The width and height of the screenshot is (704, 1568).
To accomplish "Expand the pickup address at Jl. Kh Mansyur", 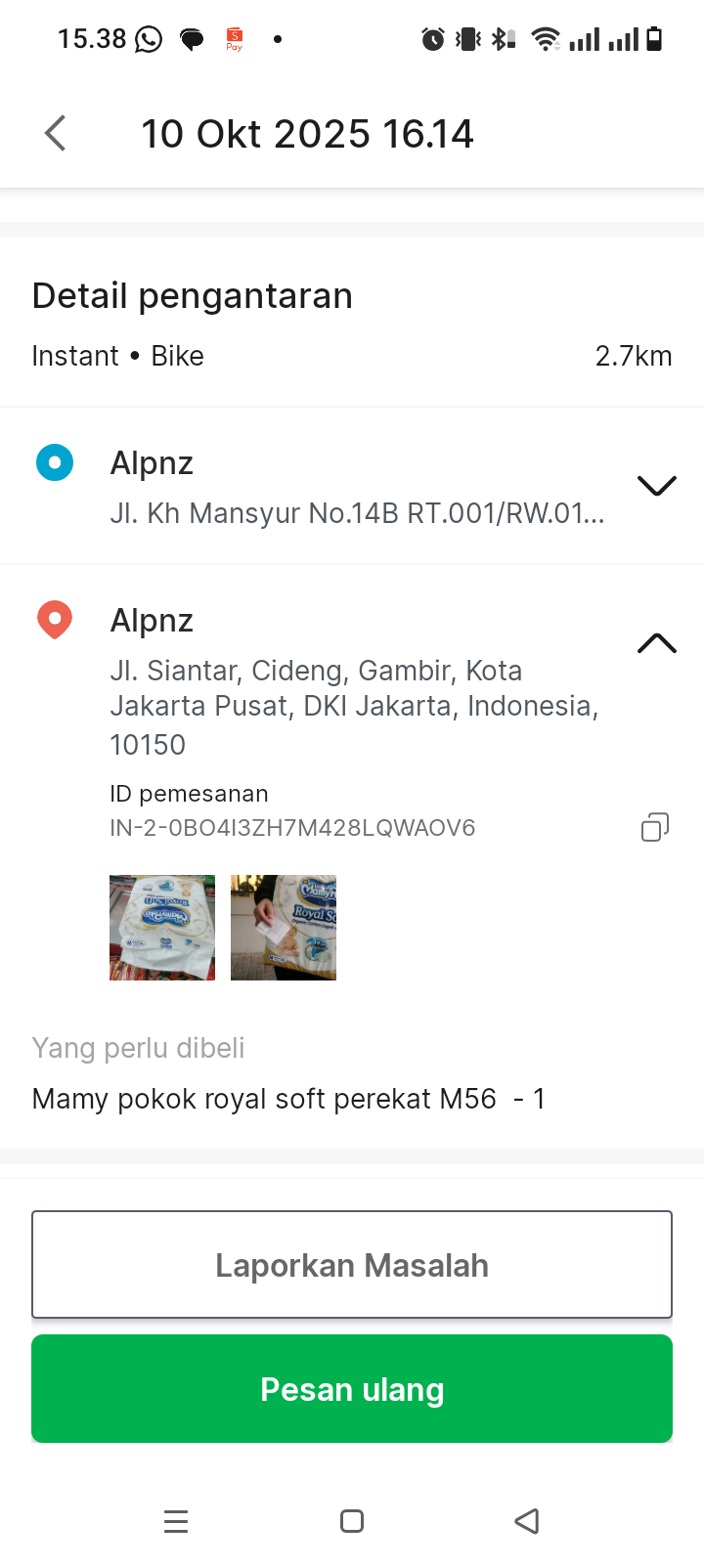I will click(656, 486).
